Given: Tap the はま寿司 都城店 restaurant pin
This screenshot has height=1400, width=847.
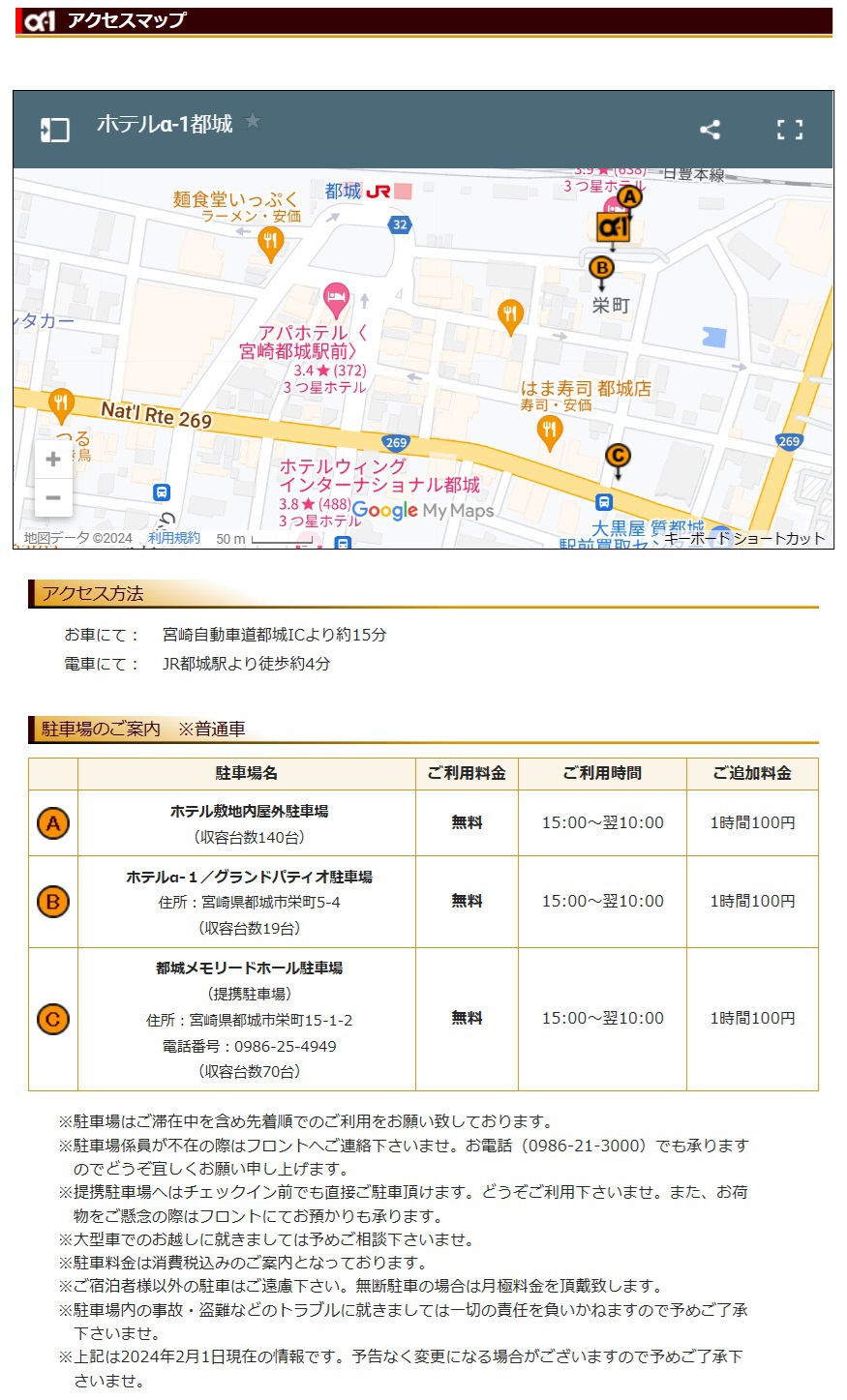Looking at the screenshot, I should pyautogui.click(x=550, y=431).
